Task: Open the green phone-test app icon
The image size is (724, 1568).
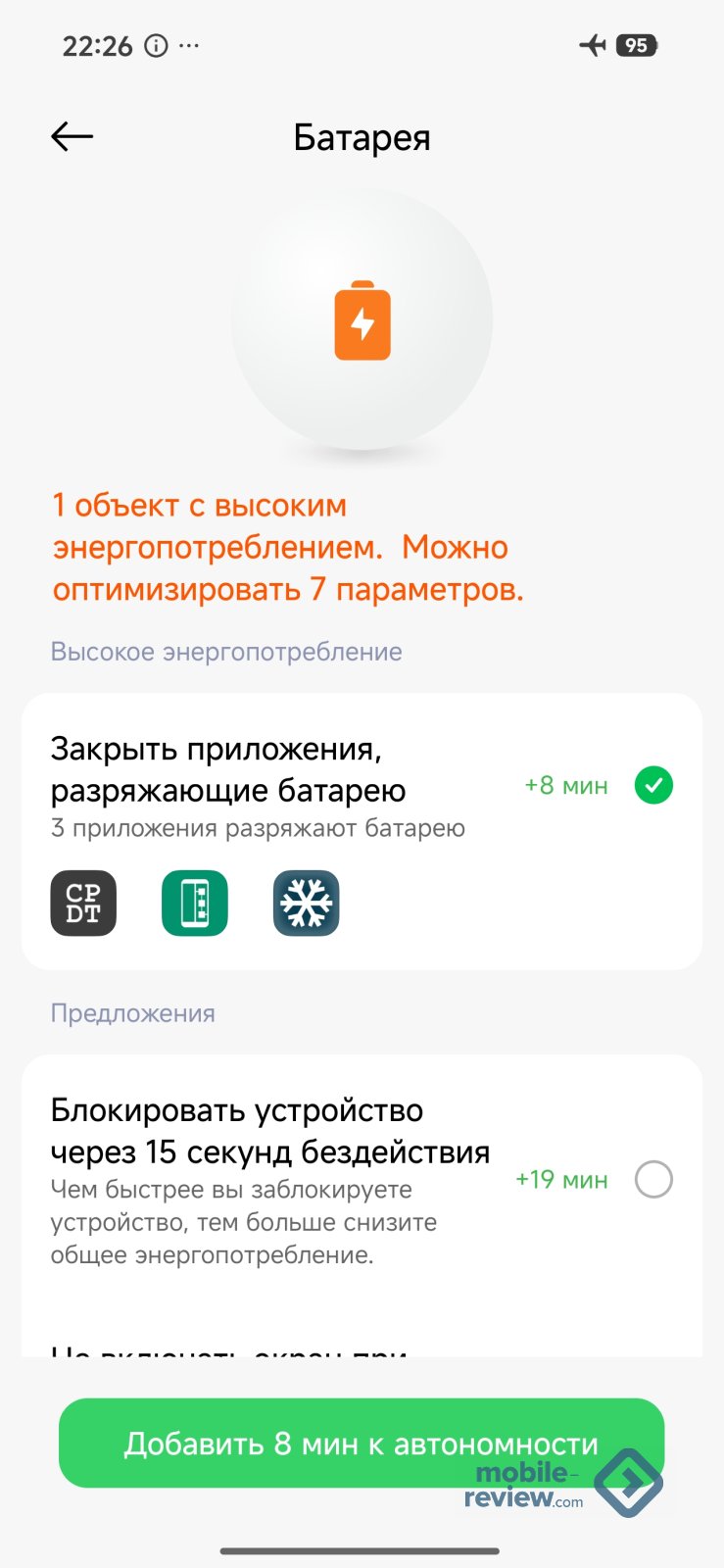Action: (x=195, y=903)
